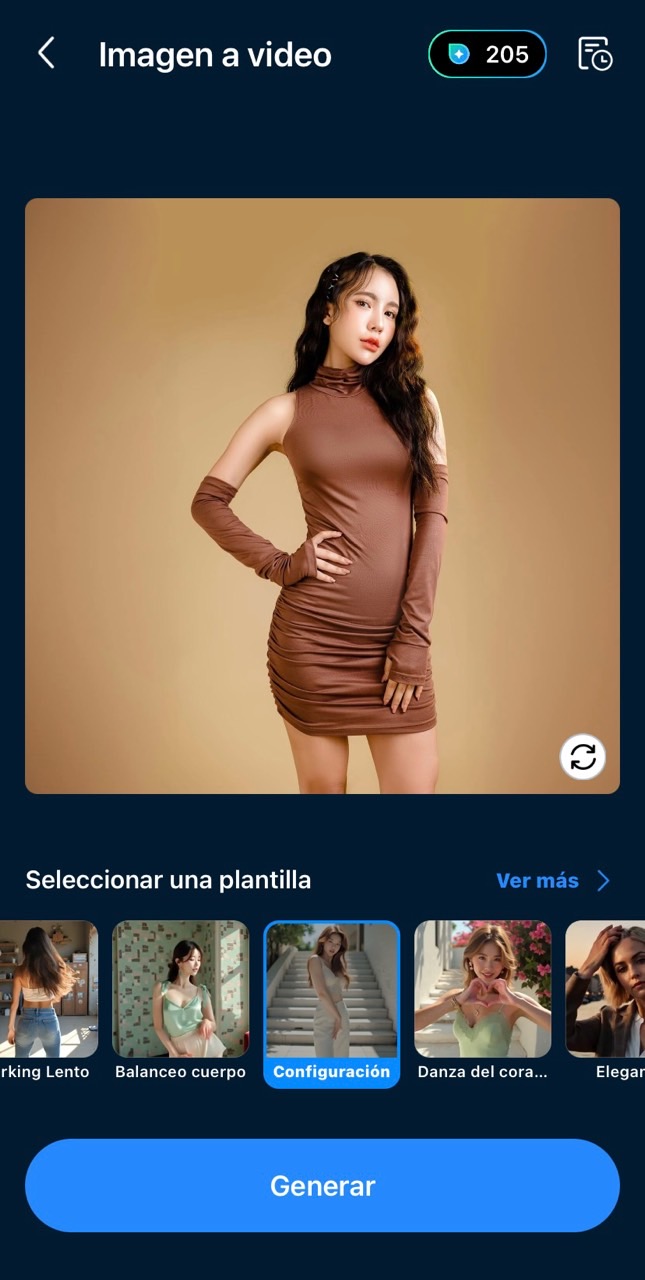Screen dimensions: 645x1280
Task: Open the 205 credits balance
Action: point(487,54)
